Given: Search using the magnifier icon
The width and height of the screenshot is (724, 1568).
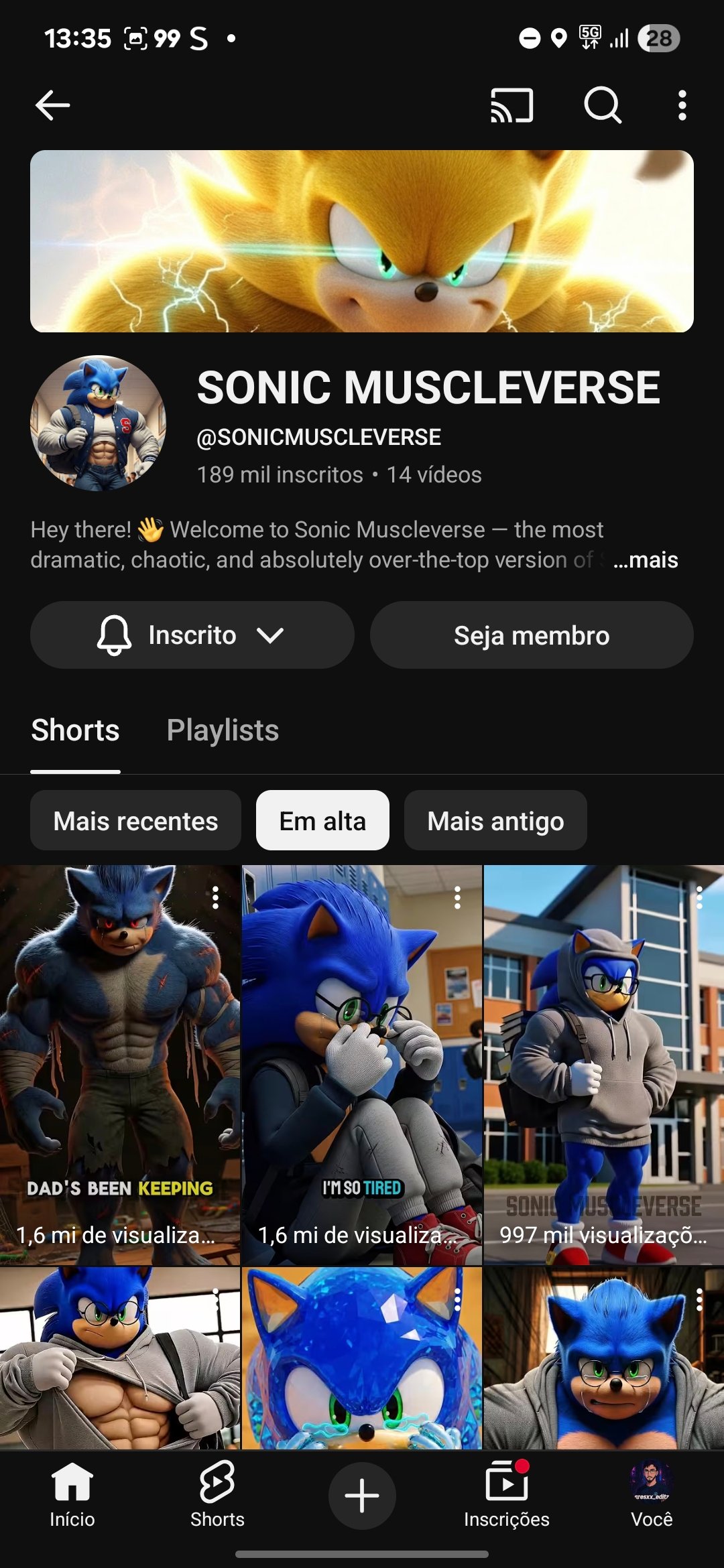Looking at the screenshot, I should [x=603, y=105].
